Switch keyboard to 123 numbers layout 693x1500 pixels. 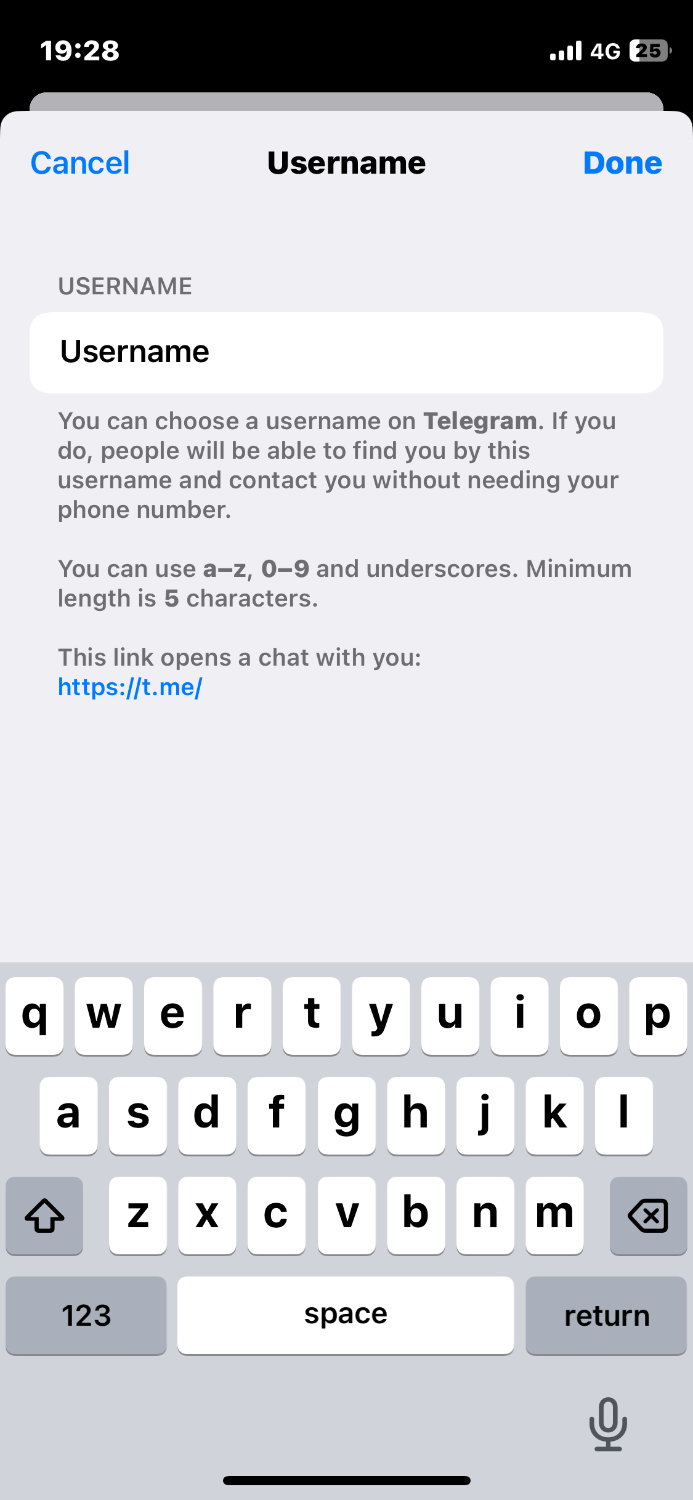86,1315
